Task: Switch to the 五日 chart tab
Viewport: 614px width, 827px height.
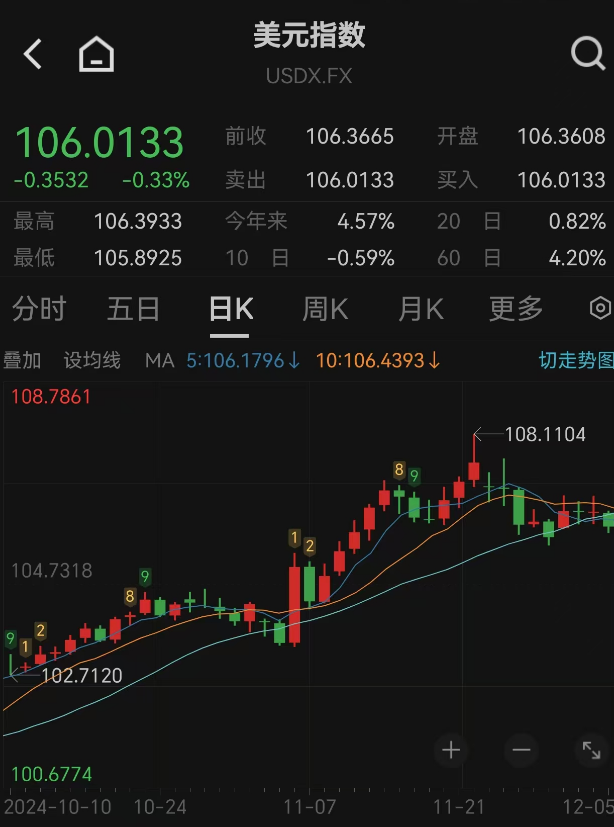Action: coord(133,309)
